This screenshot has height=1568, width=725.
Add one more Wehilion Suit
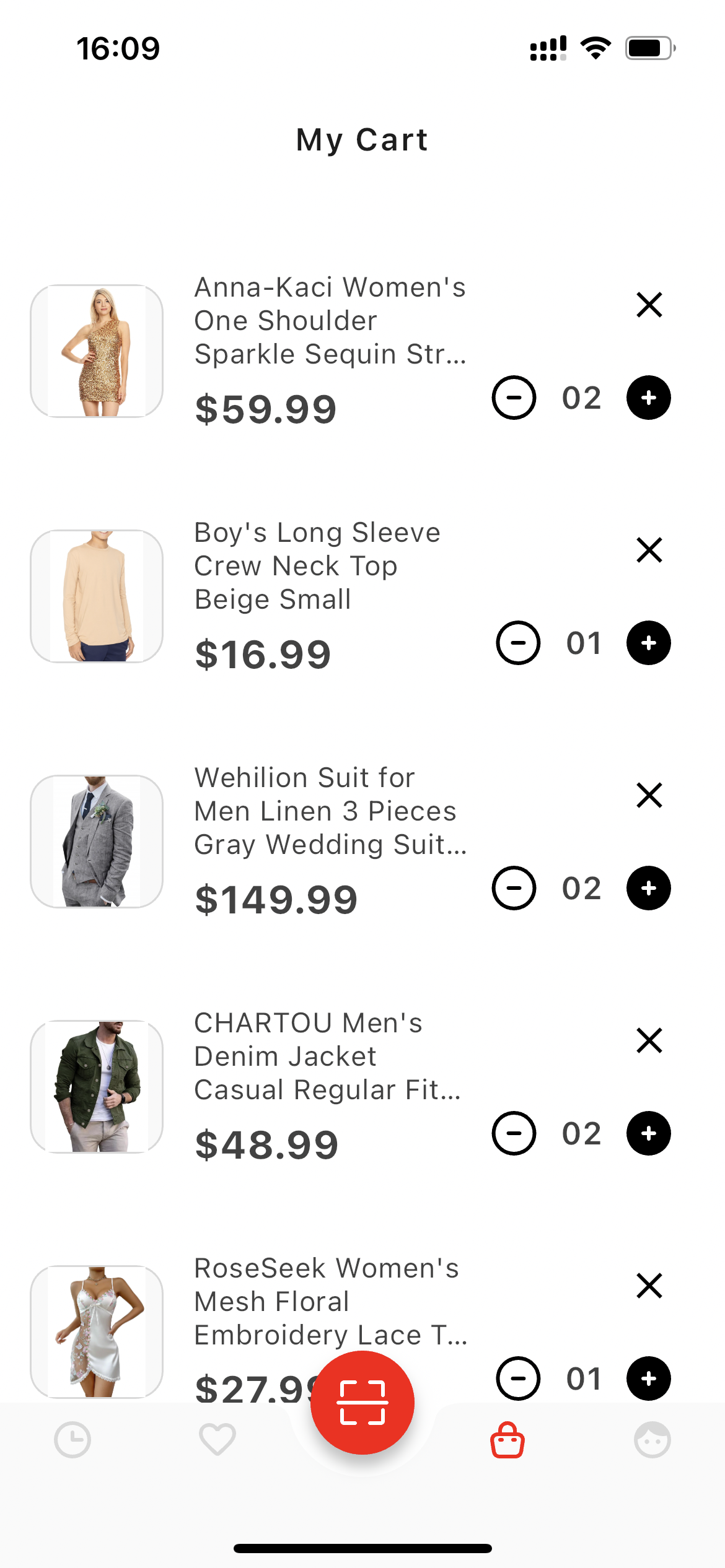tap(648, 888)
